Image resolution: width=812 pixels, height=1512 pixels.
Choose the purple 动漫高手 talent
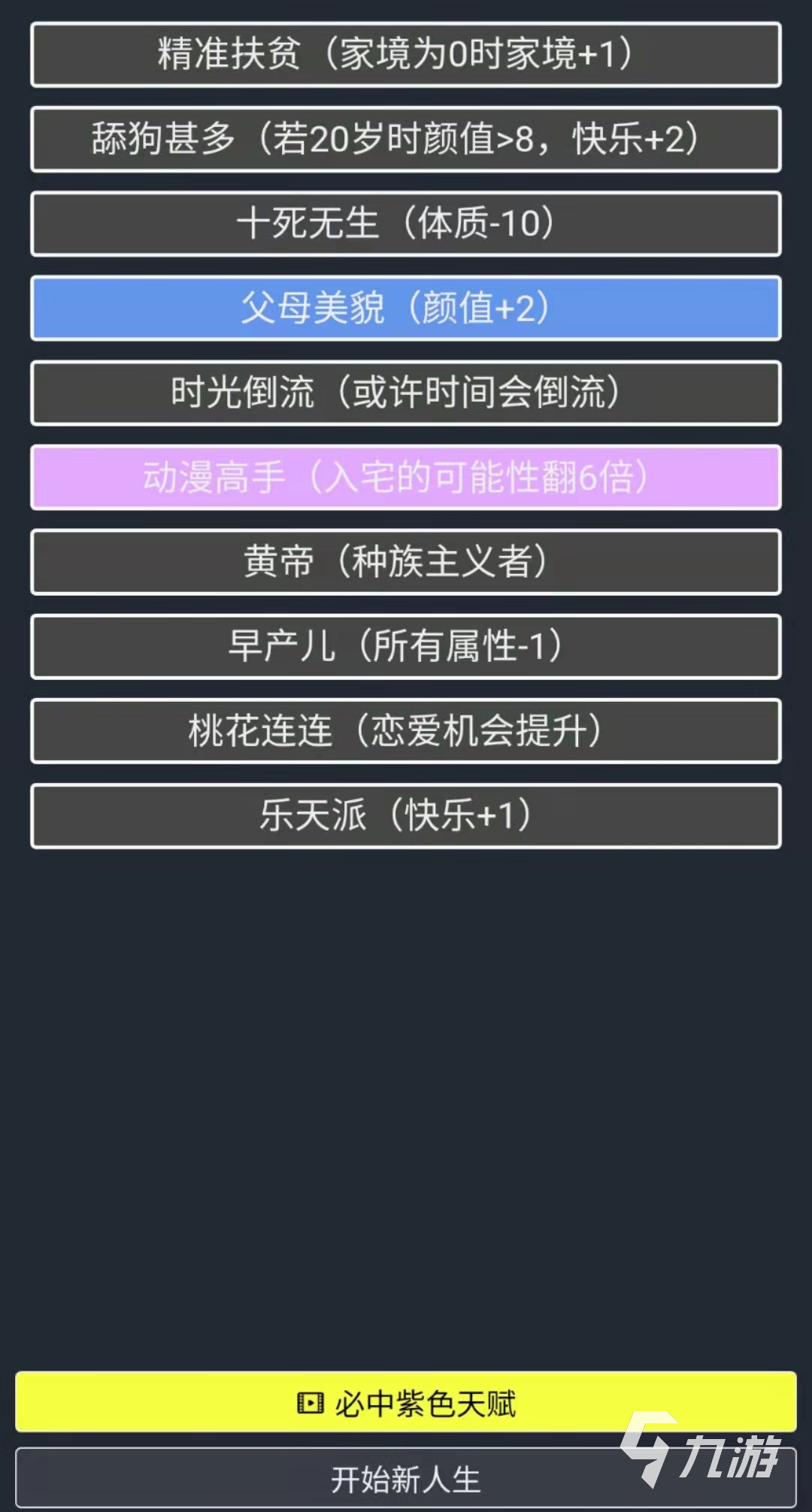point(406,478)
